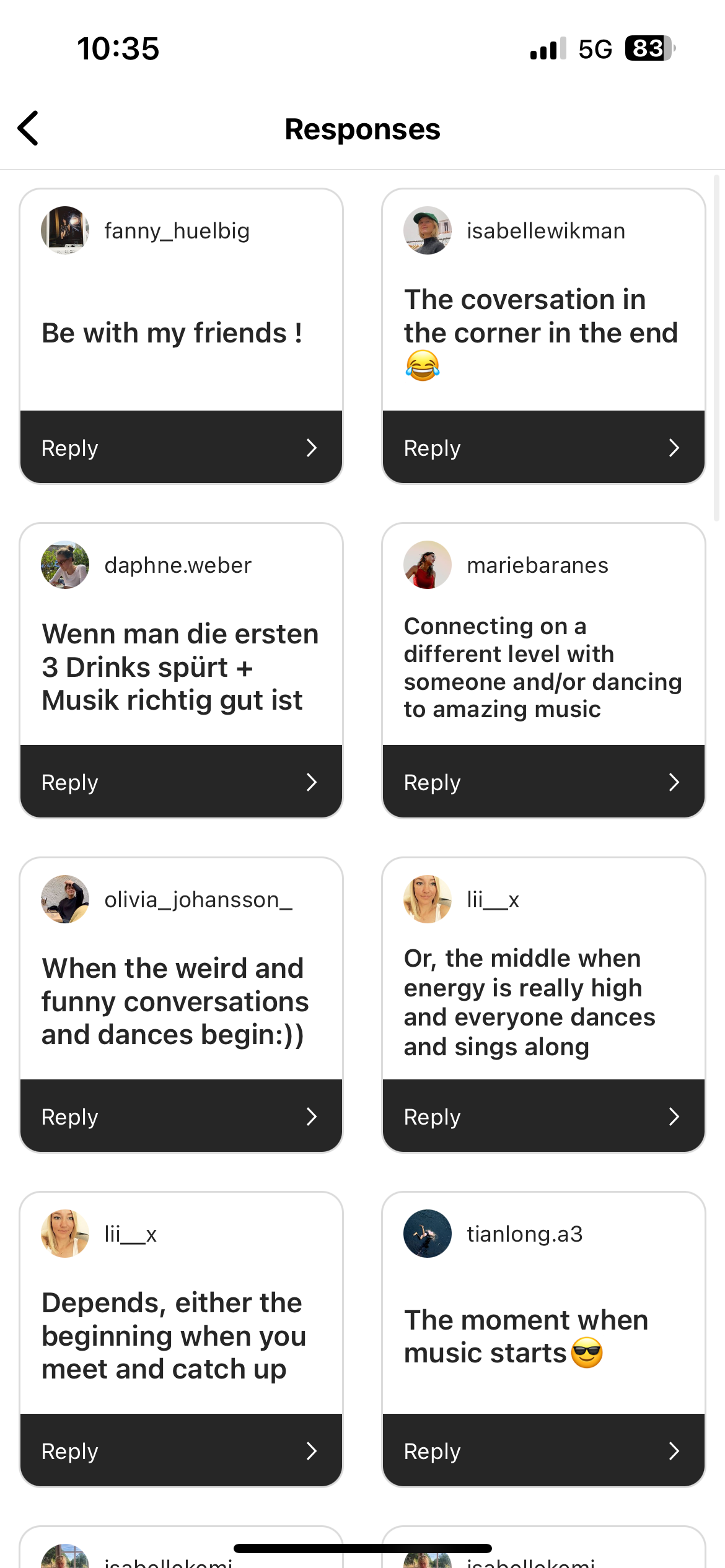Reply to daphne.weber's response
This screenshot has width=725, height=1568.
(x=181, y=782)
